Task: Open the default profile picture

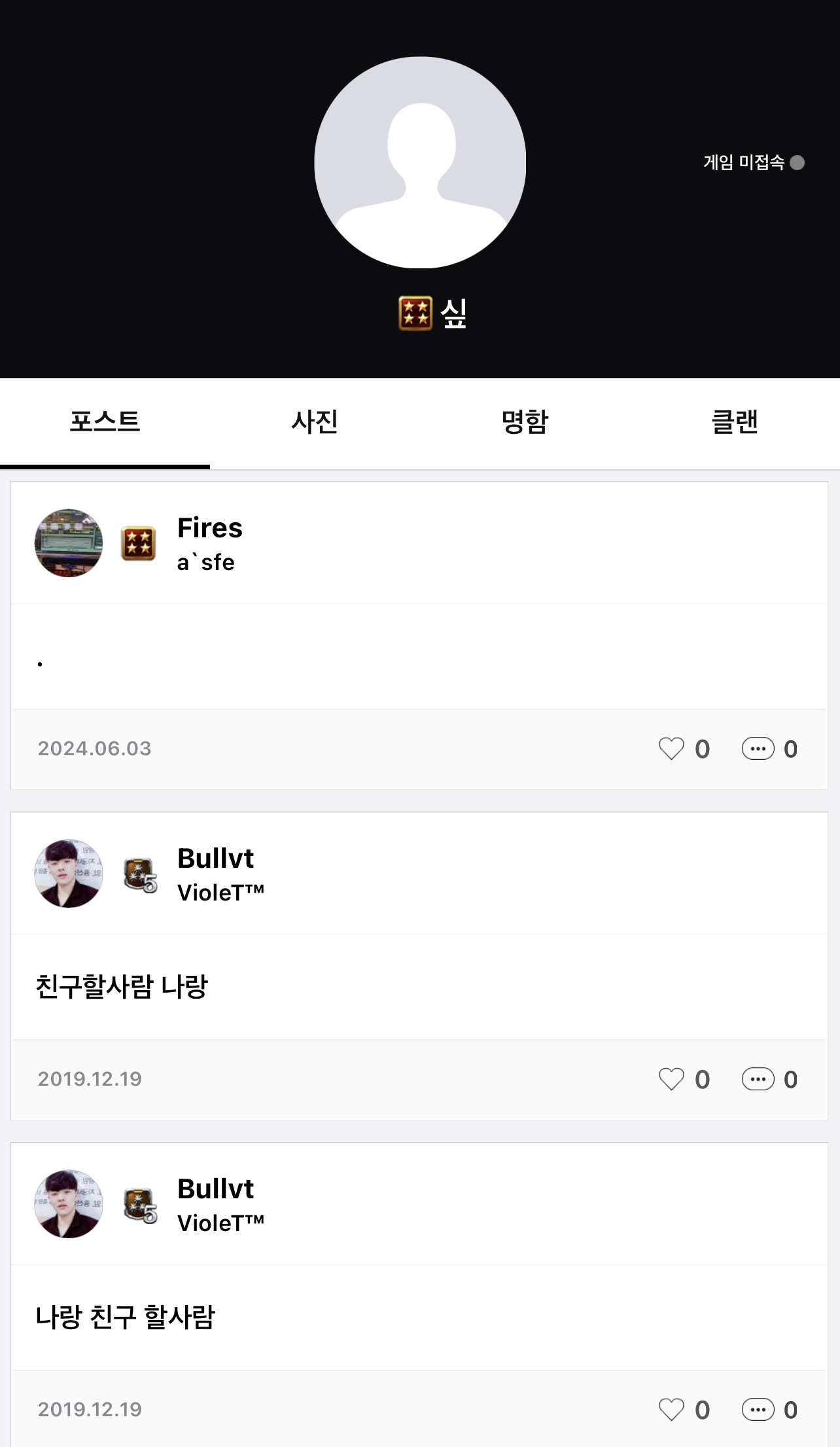Action: (x=420, y=162)
